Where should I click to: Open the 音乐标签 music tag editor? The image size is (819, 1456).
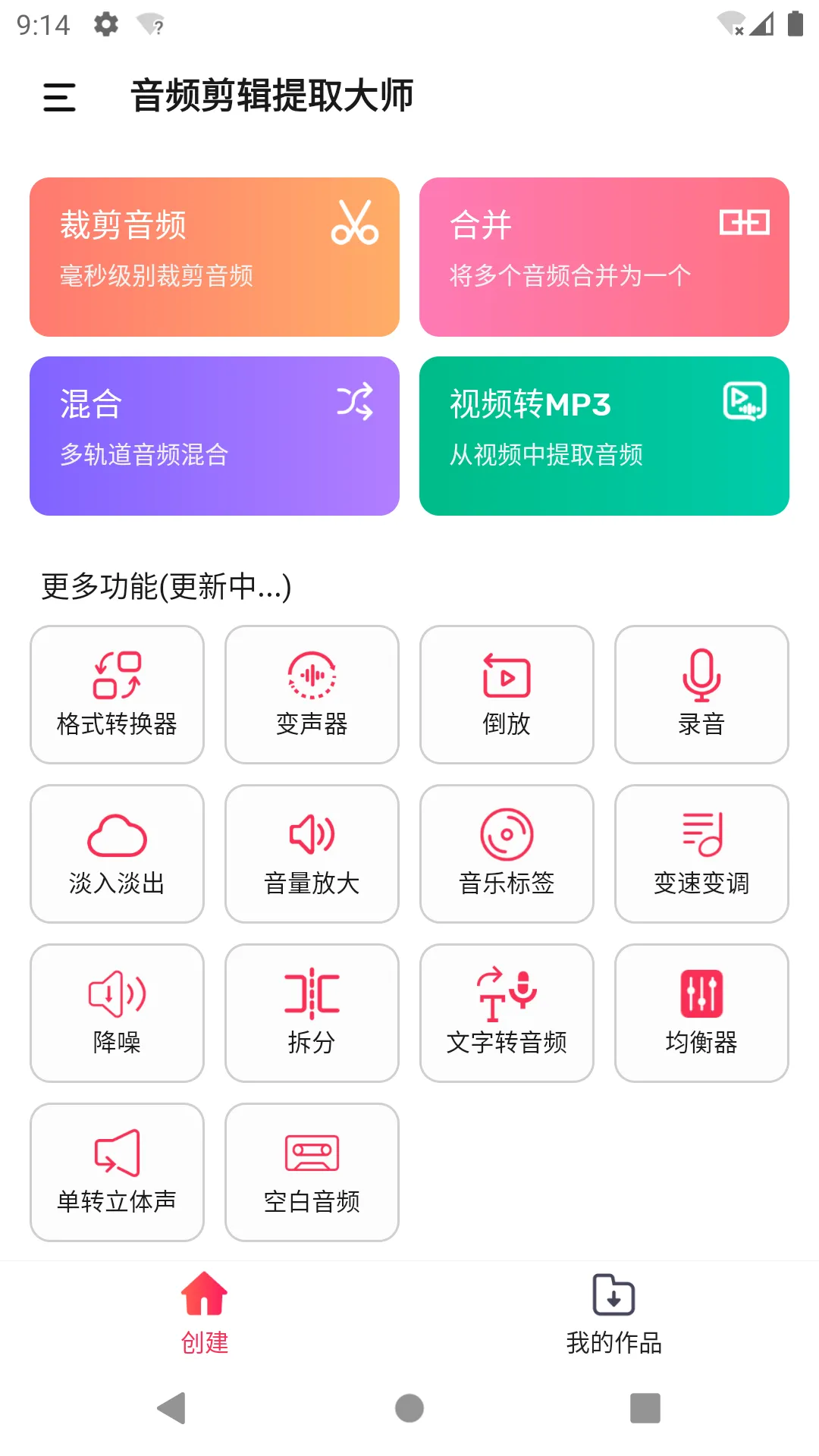pyautogui.click(x=506, y=853)
